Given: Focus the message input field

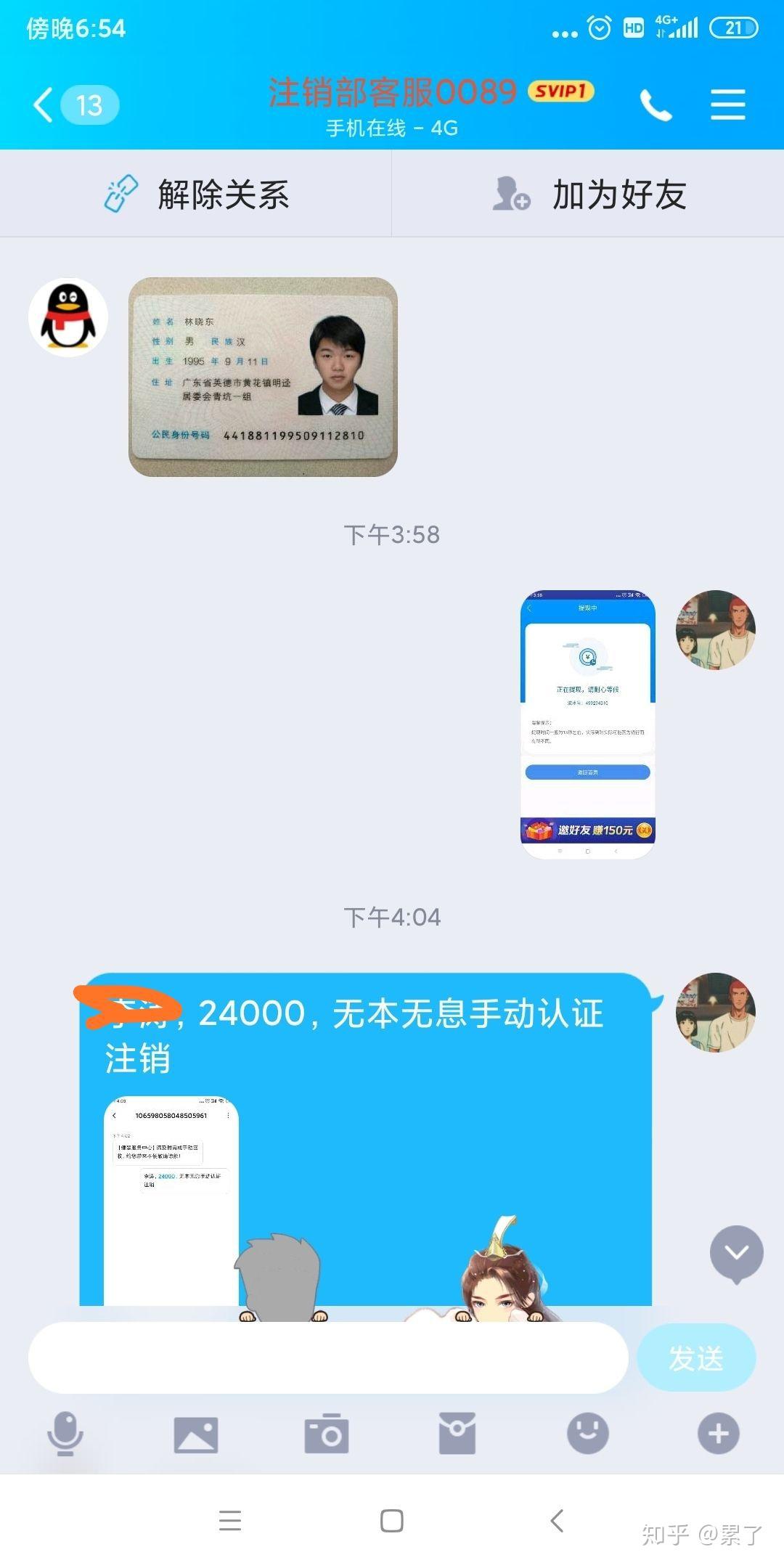Looking at the screenshot, I should coord(327,1357).
